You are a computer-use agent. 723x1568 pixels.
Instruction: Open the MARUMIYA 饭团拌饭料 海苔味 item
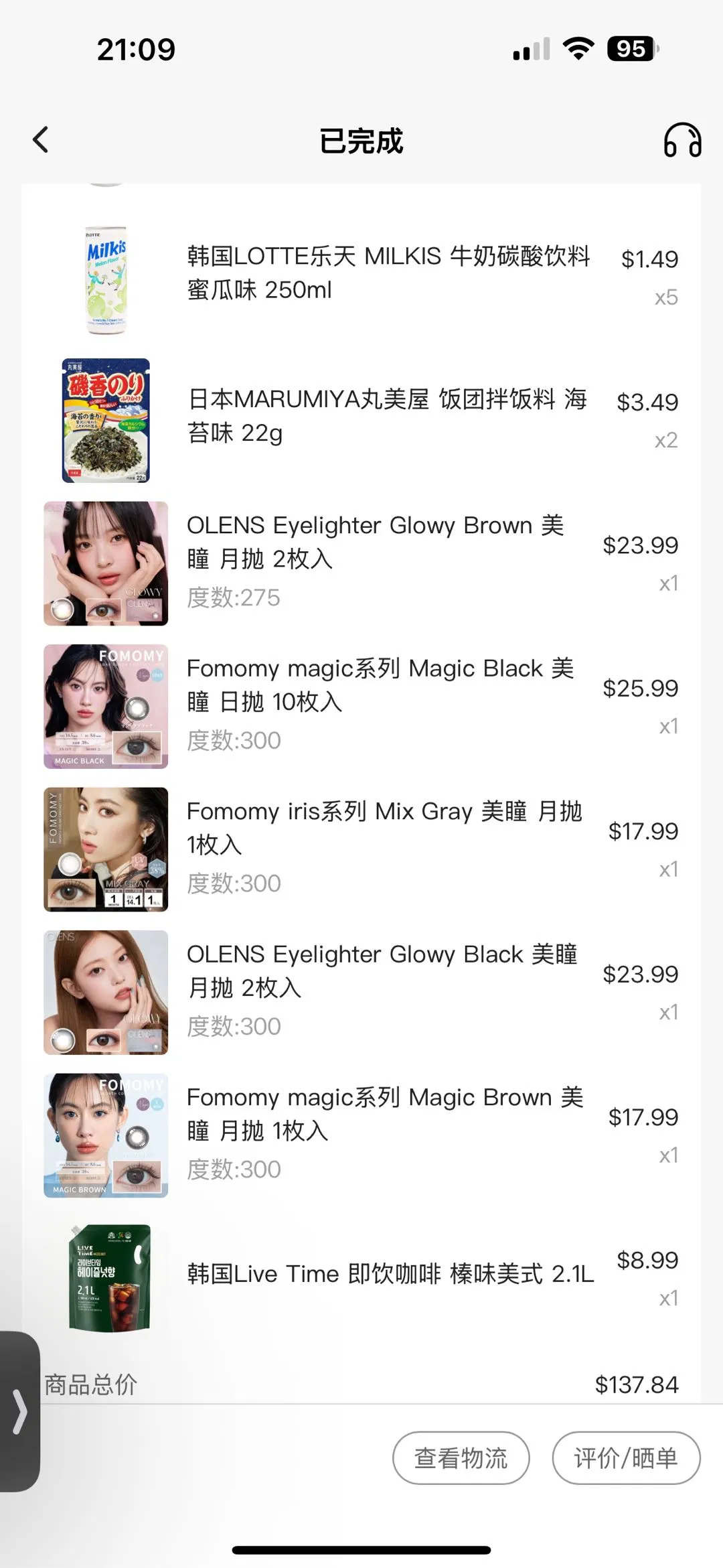point(387,415)
